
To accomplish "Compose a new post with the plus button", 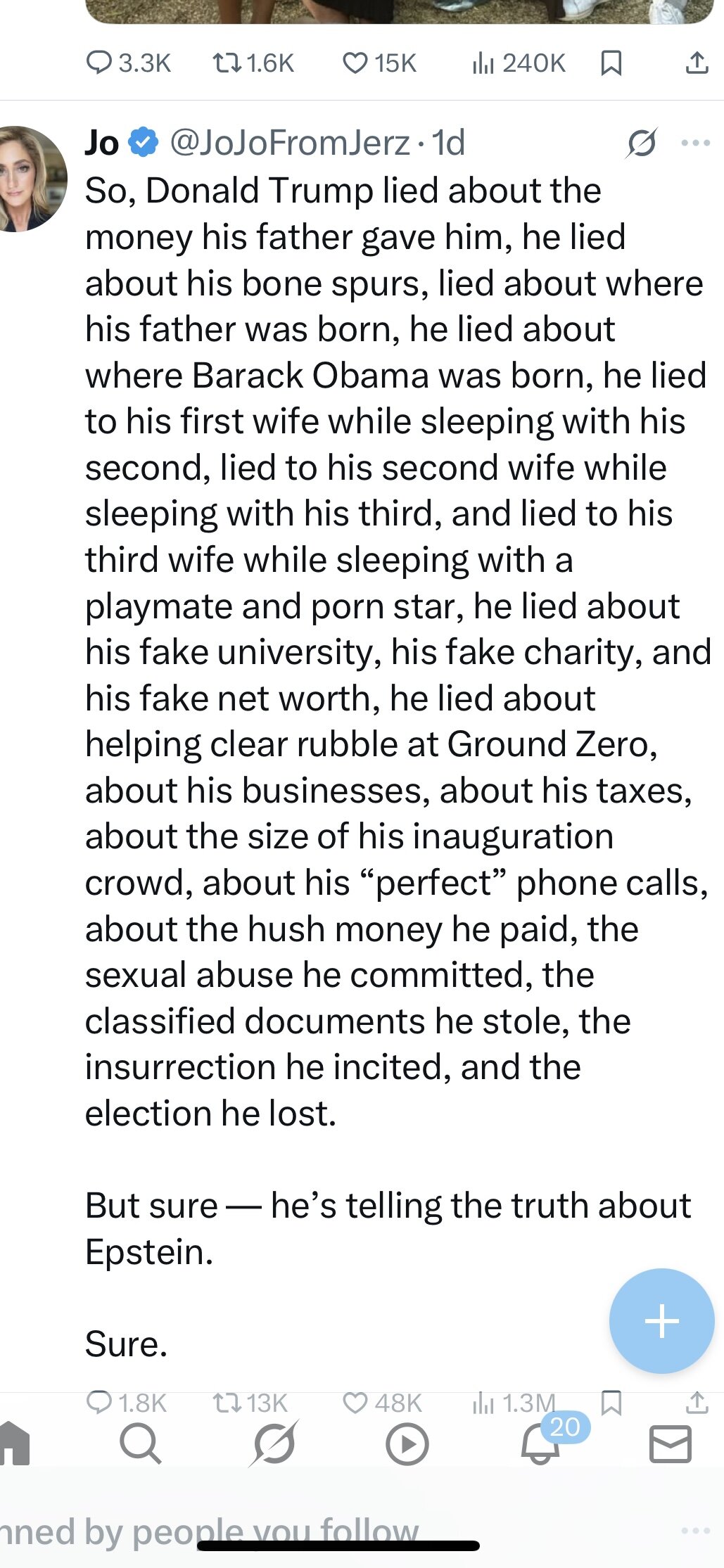I will tap(661, 1320).
